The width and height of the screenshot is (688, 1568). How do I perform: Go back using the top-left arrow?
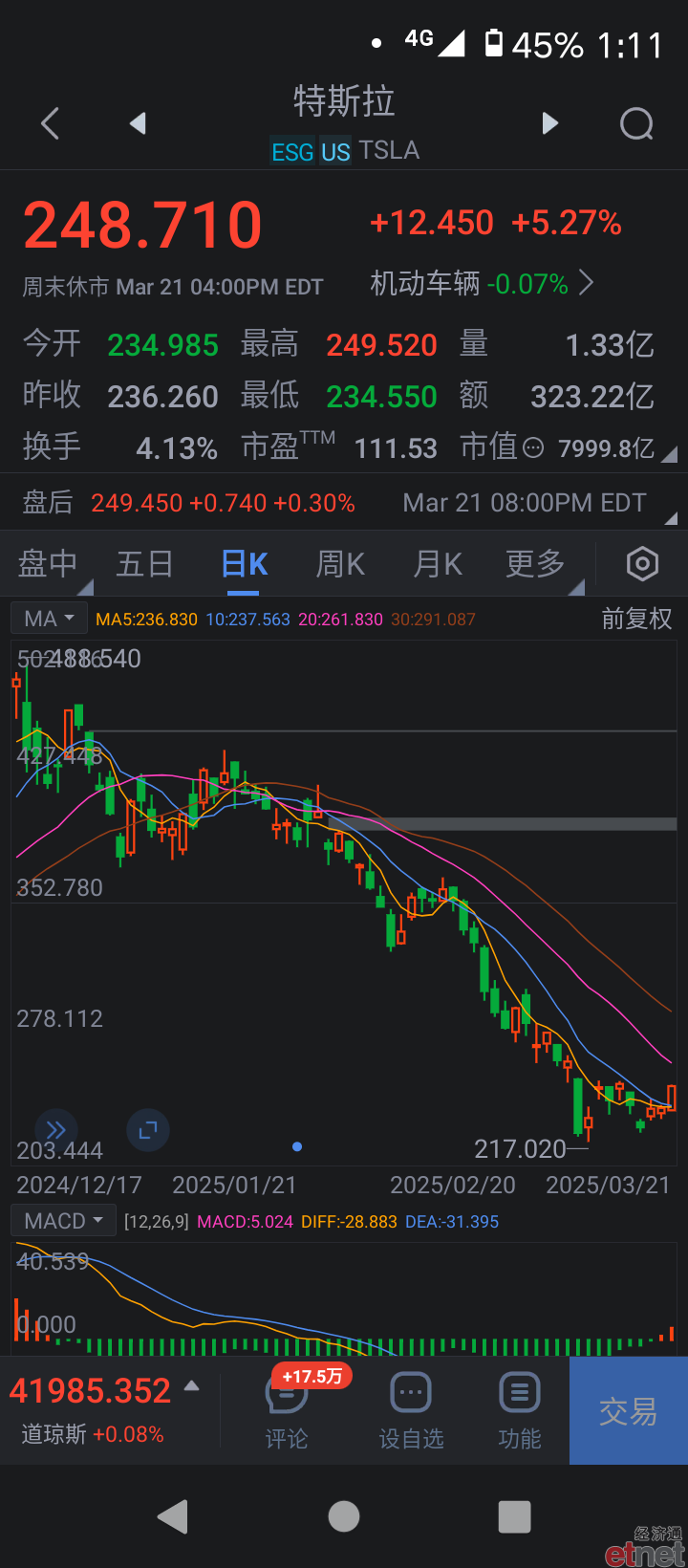click(51, 123)
